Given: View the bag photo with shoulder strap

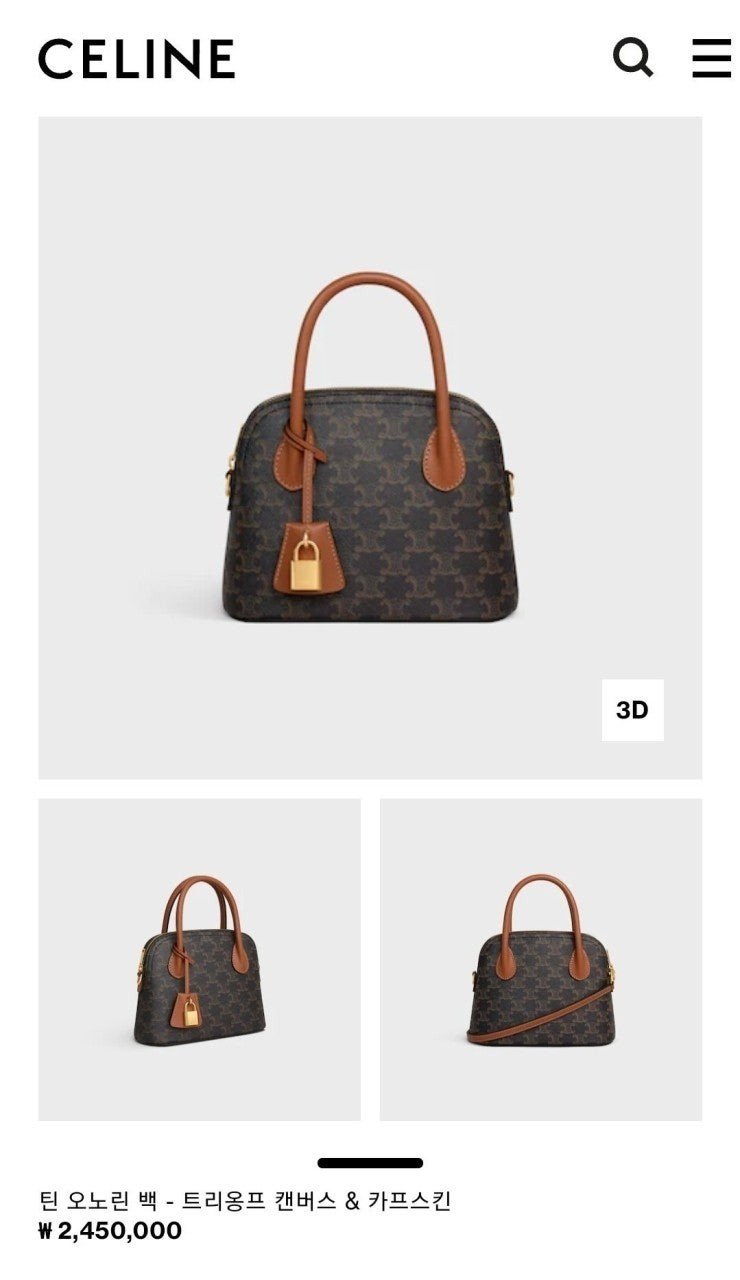Looking at the screenshot, I should 541,959.
